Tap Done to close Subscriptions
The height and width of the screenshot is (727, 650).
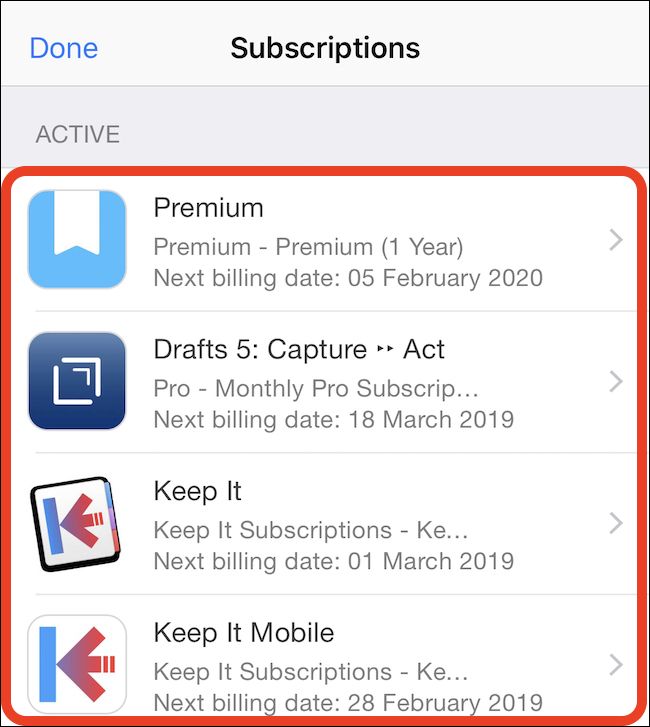pyautogui.click(x=64, y=48)
